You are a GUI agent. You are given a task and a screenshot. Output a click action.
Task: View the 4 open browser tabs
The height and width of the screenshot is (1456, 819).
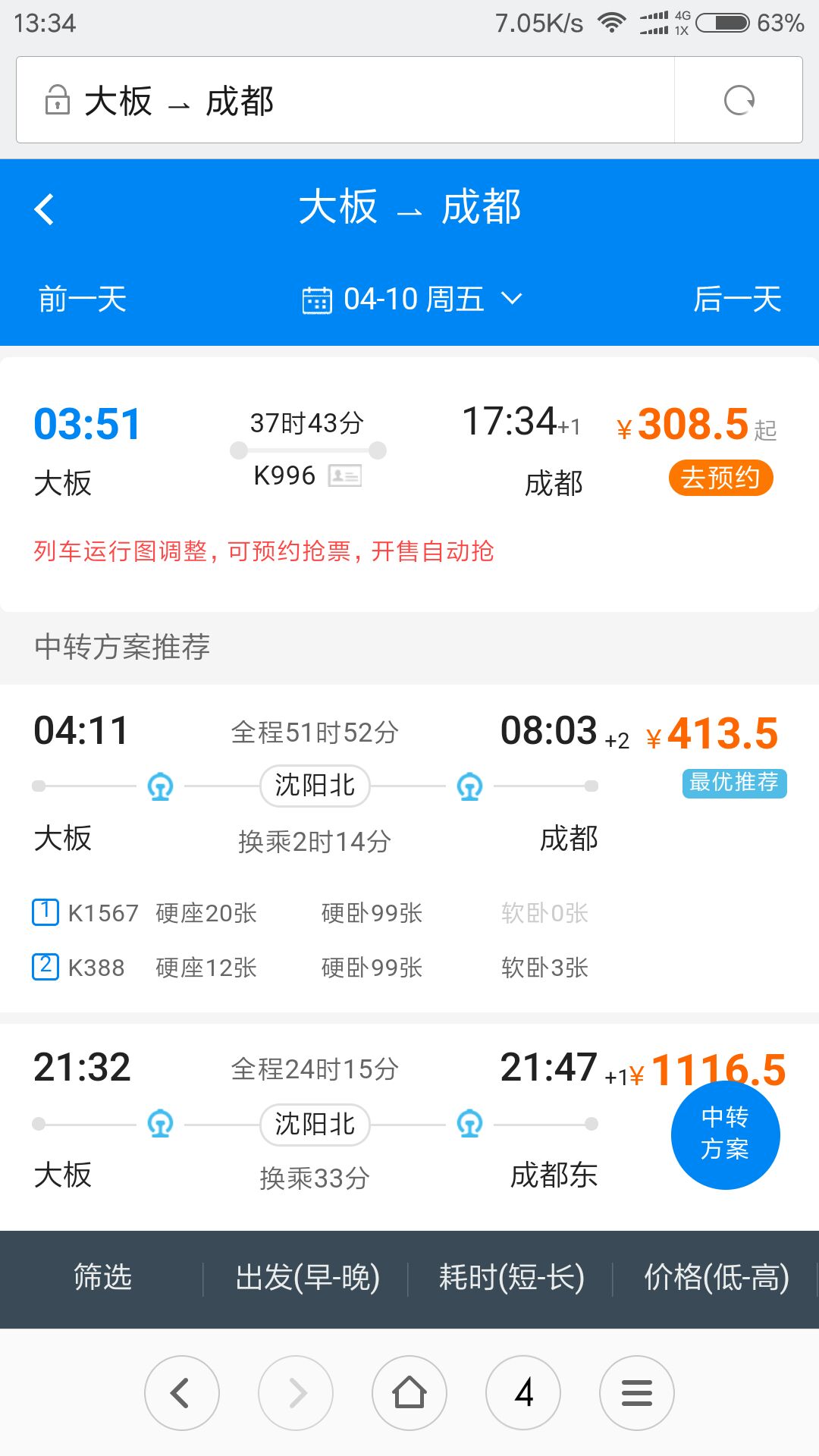click(x=523, y=1393)
